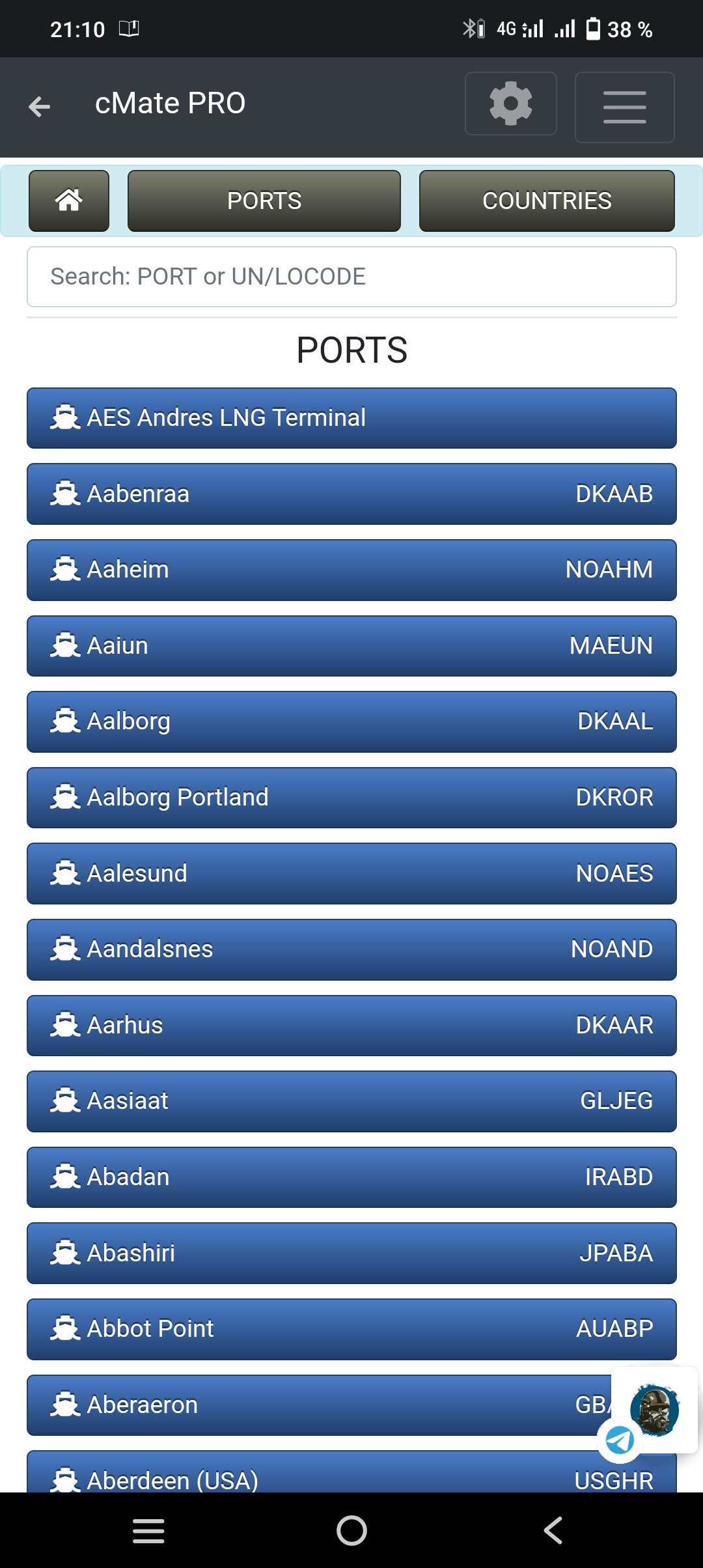This screenshot has height=1568, width=703.
Task: Open Aaiun port details
Action: pos(351,646)
